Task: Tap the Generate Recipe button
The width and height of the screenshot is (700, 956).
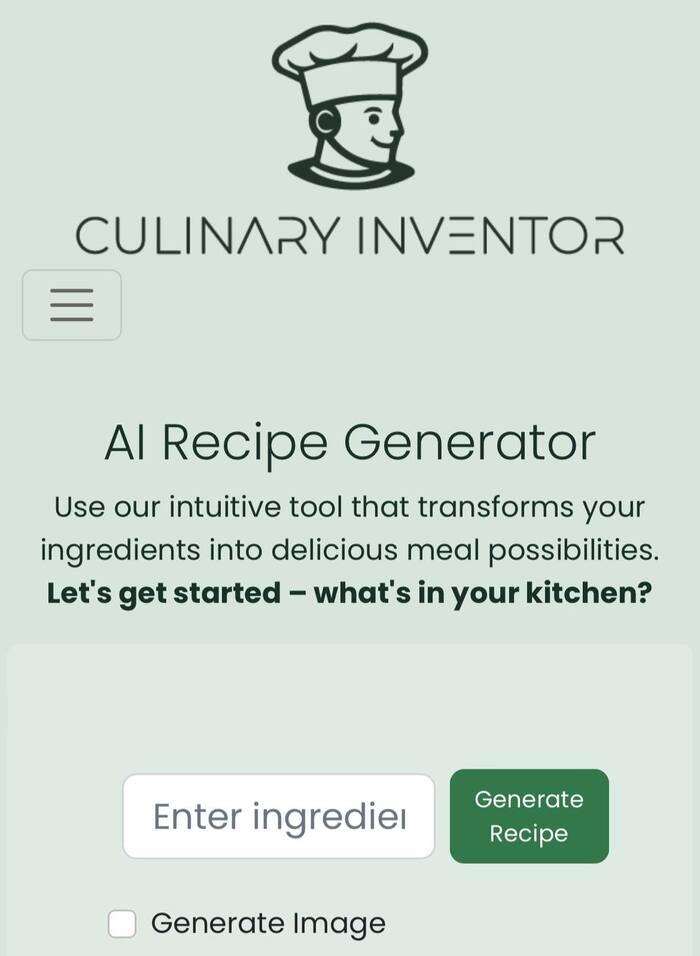Action: point(529,816)
